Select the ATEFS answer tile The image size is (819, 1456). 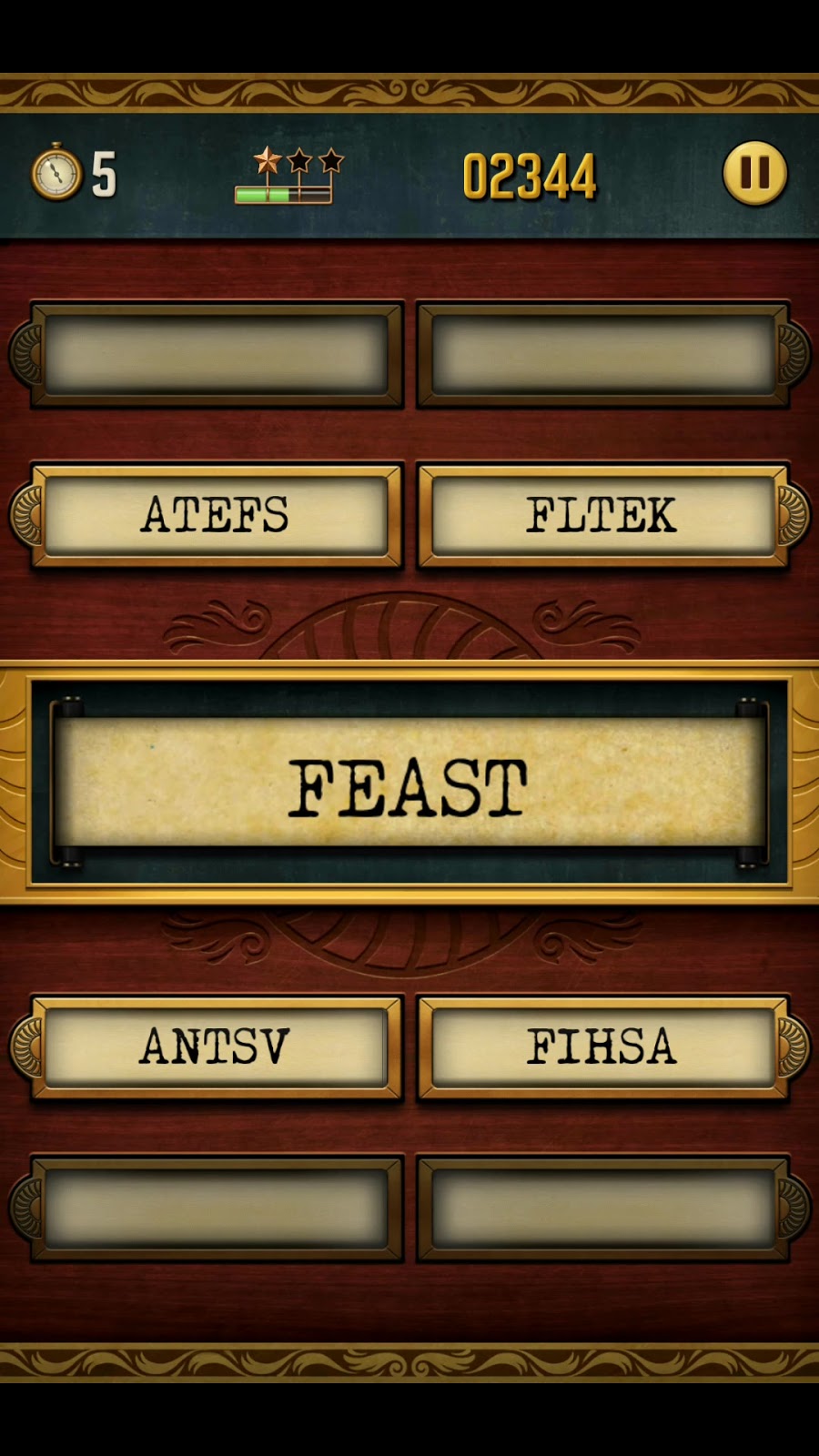pyautogui.click(x=217, y=515)
